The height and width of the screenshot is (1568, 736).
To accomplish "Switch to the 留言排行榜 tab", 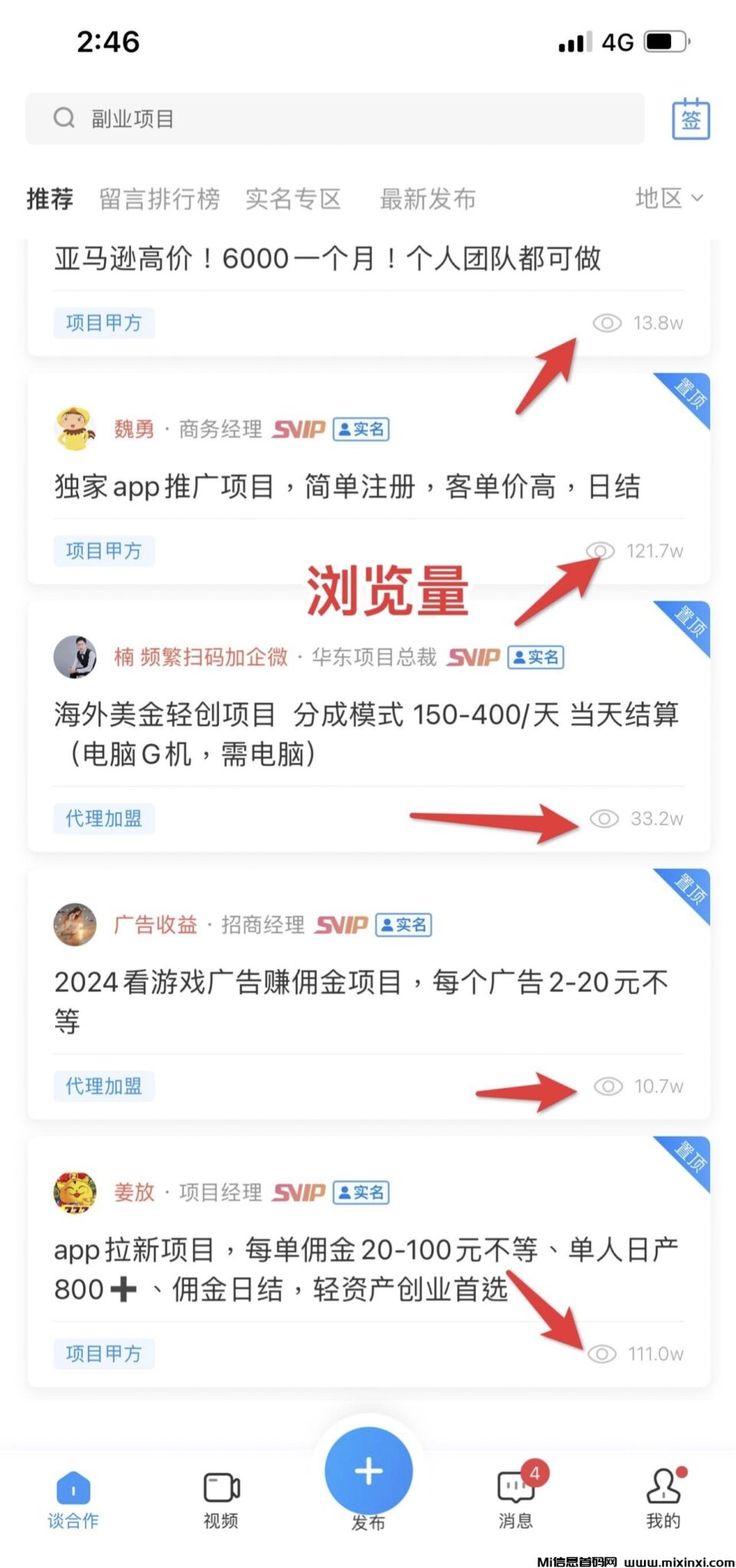I will tap(159, 199).
